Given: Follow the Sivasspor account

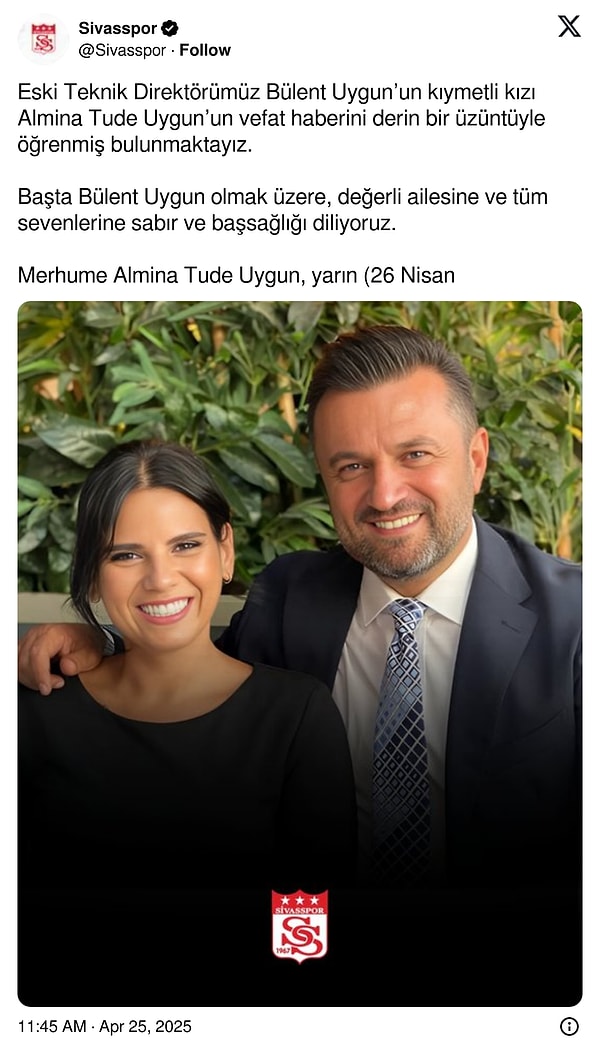Looking at the screenshot, I should 205,50.
